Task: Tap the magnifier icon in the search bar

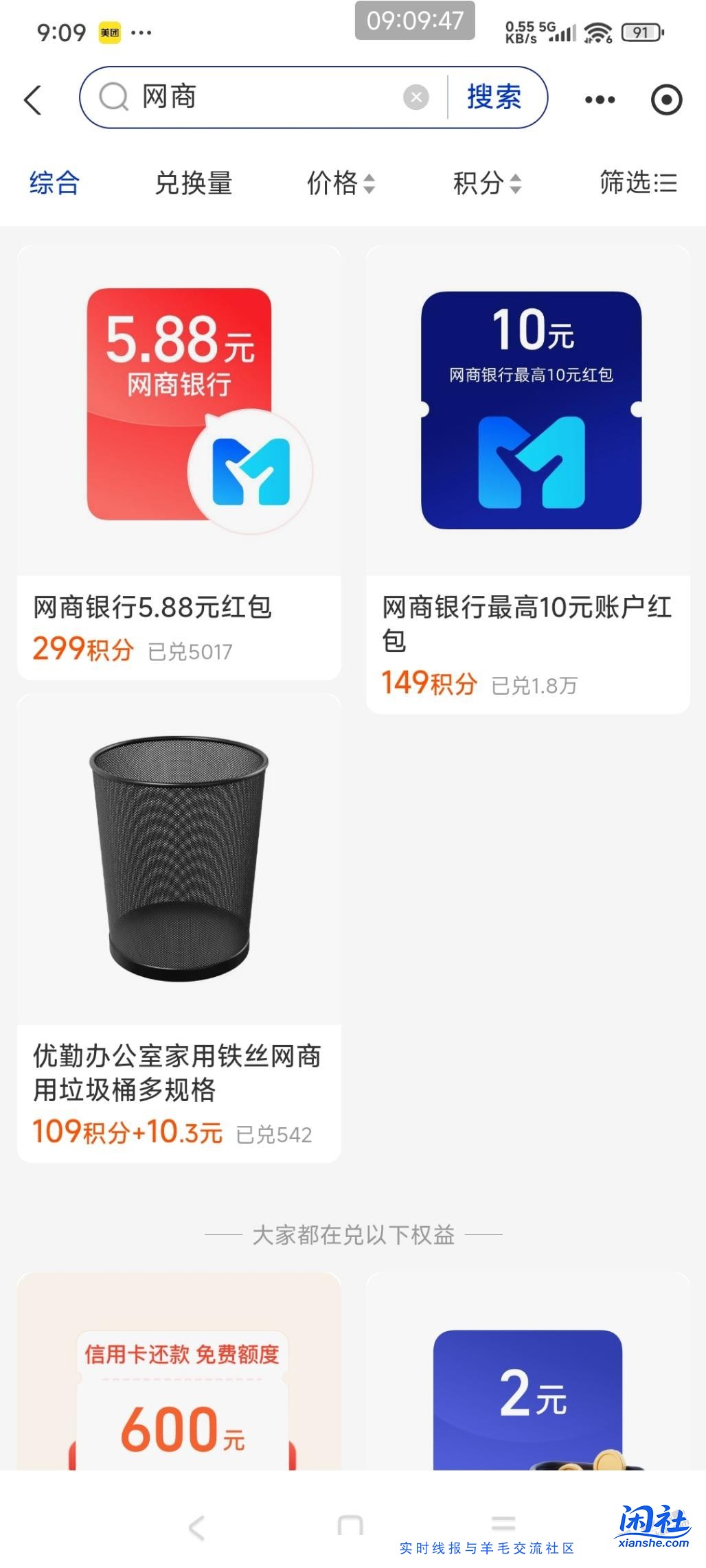Action: pos(114,97)
